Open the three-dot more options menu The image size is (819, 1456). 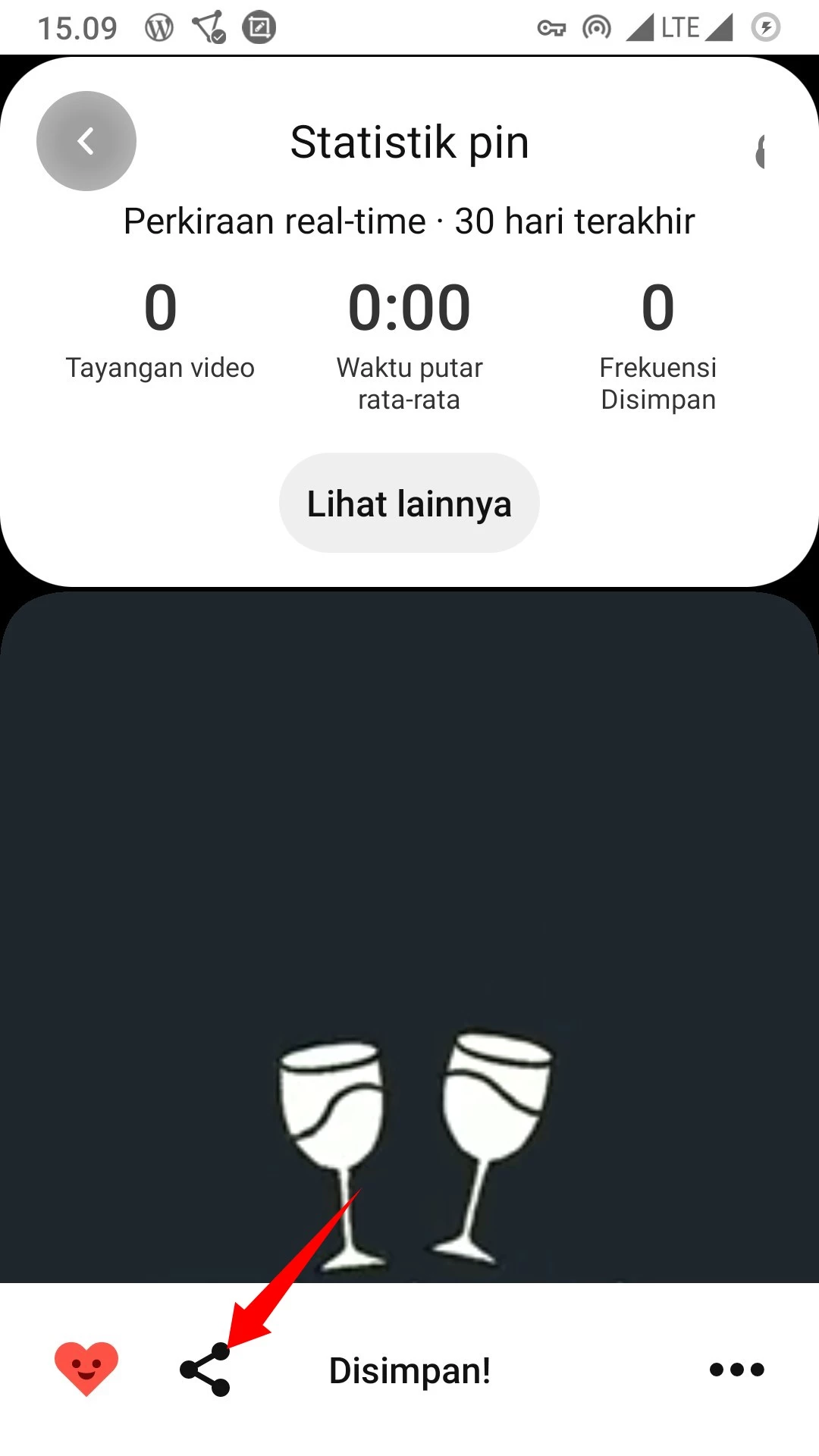coord(736,1370)
